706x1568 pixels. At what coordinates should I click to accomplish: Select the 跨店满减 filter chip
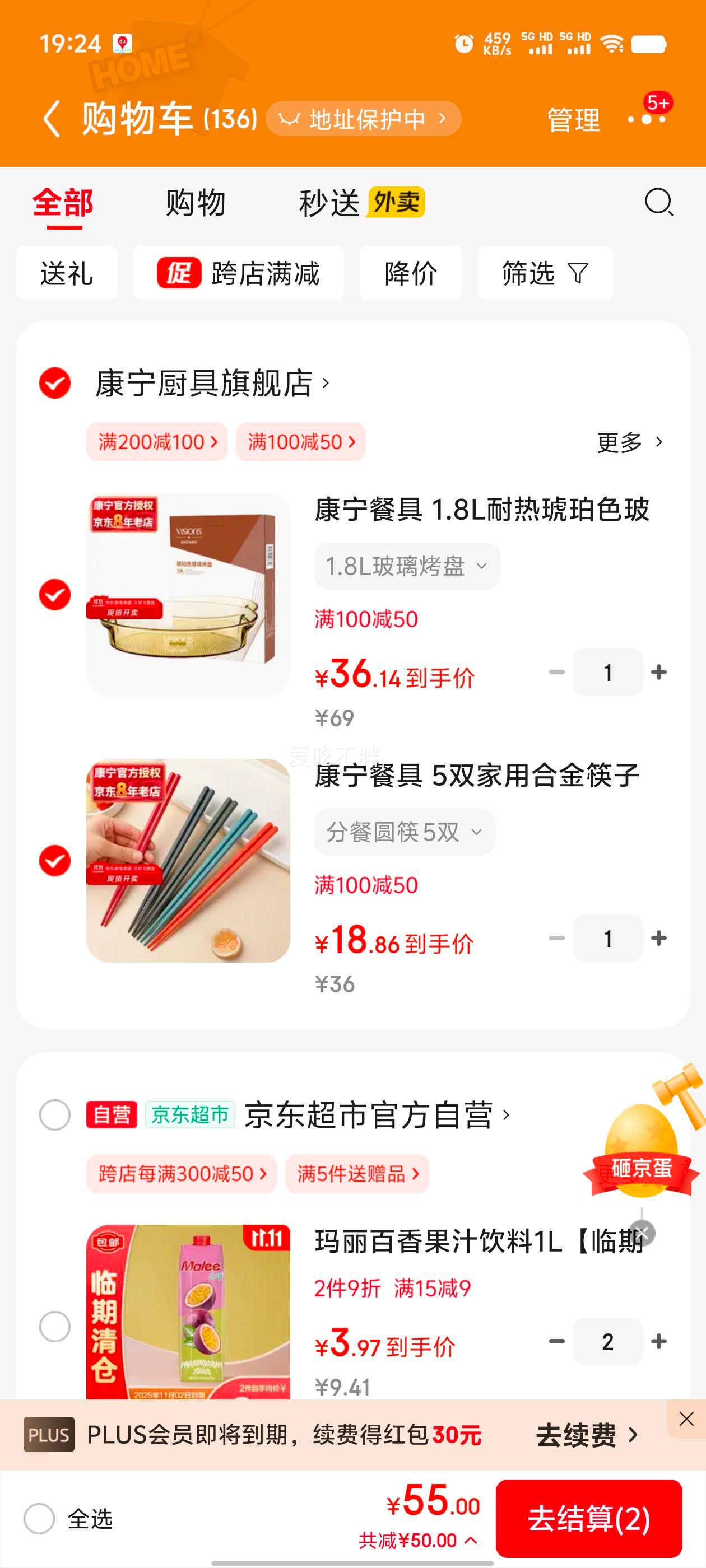click(x=238, y=273)
